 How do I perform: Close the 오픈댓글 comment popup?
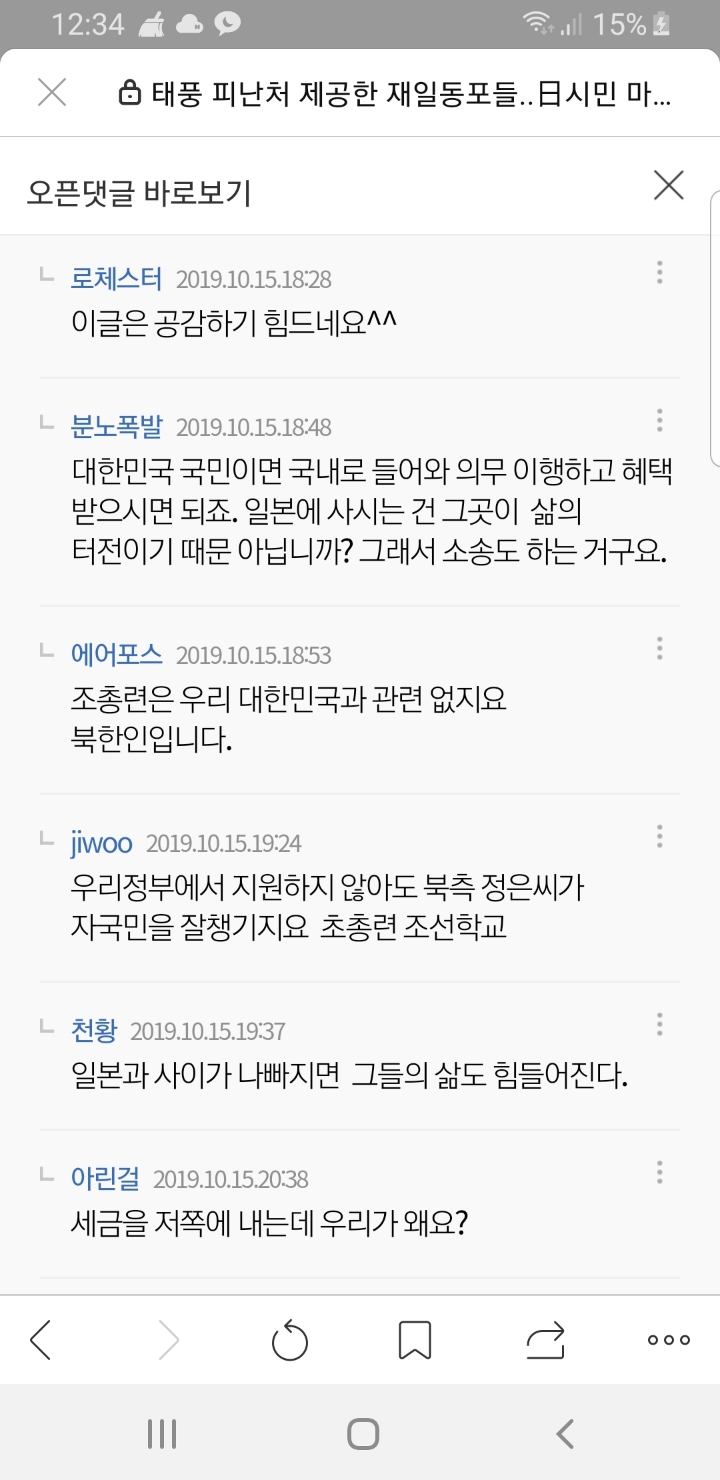pos(668,185)
